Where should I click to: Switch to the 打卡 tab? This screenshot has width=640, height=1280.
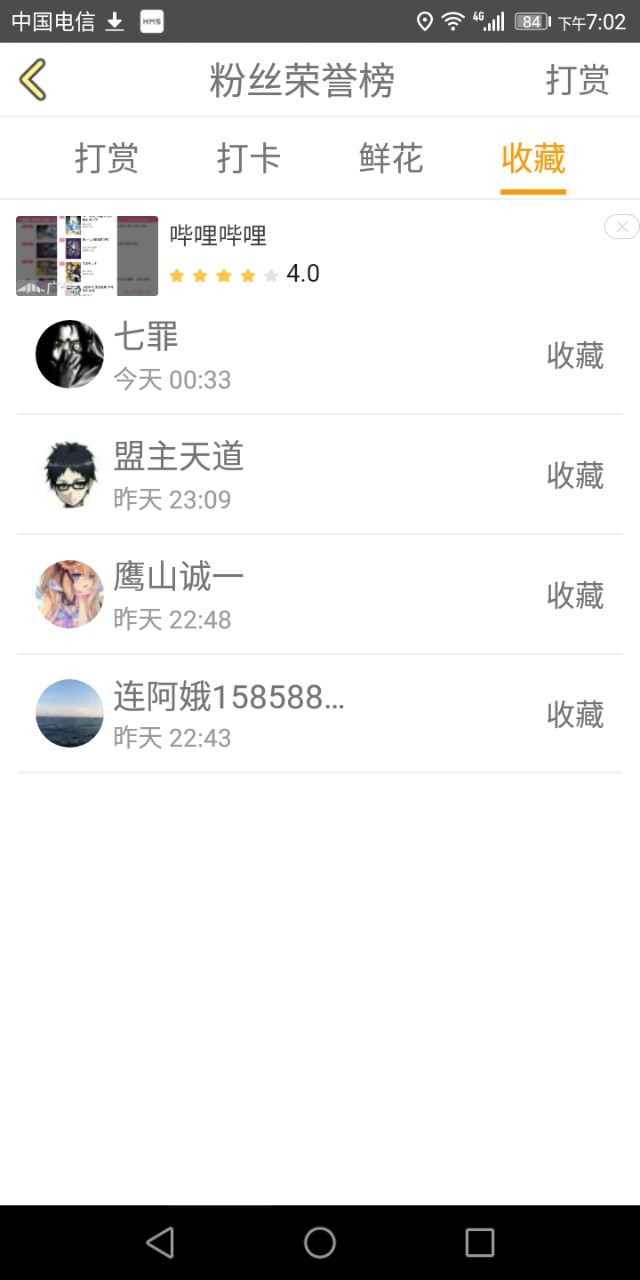click(x=249, y=158)
